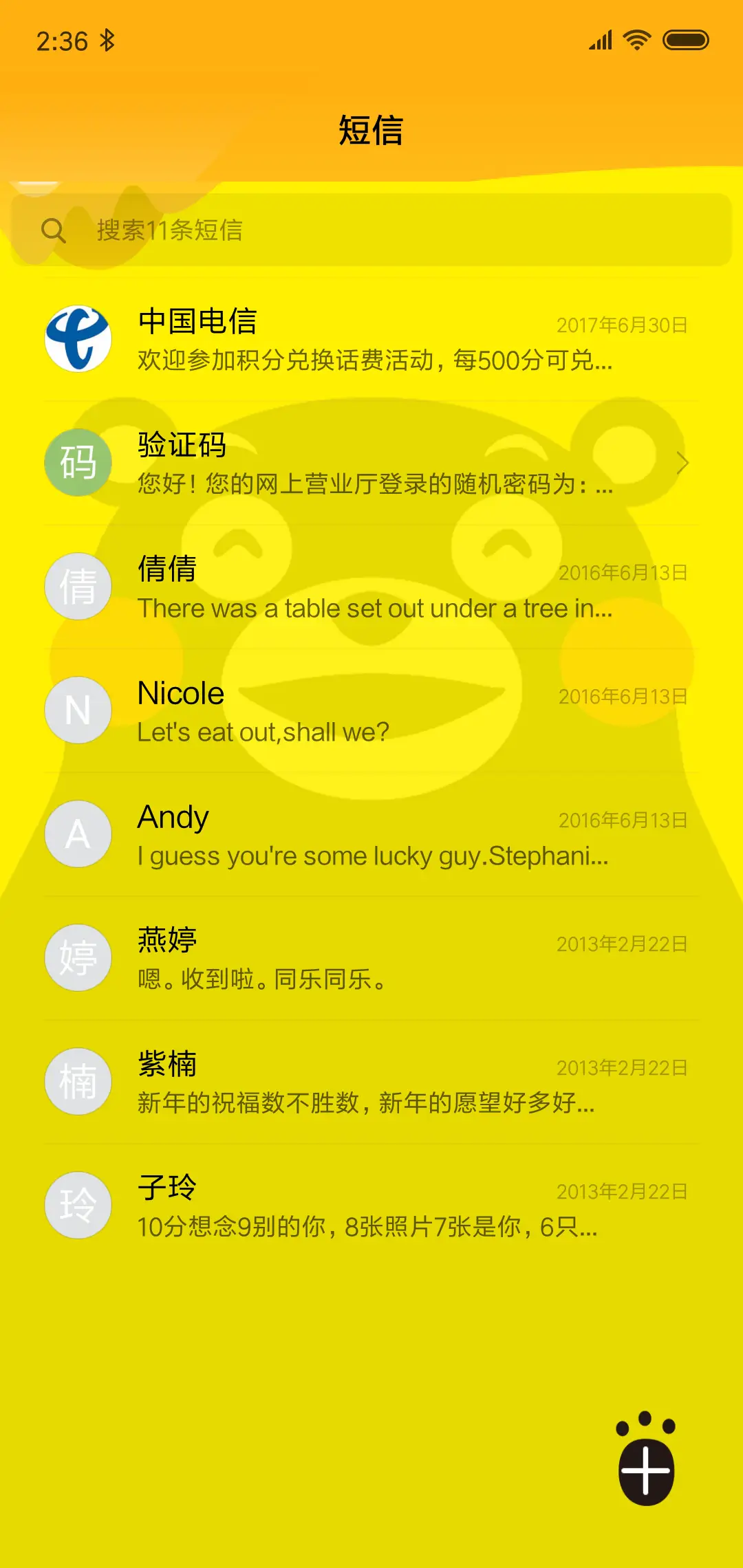Open the message from 紫楠

pyautogui.click(x=371, y=1082)
